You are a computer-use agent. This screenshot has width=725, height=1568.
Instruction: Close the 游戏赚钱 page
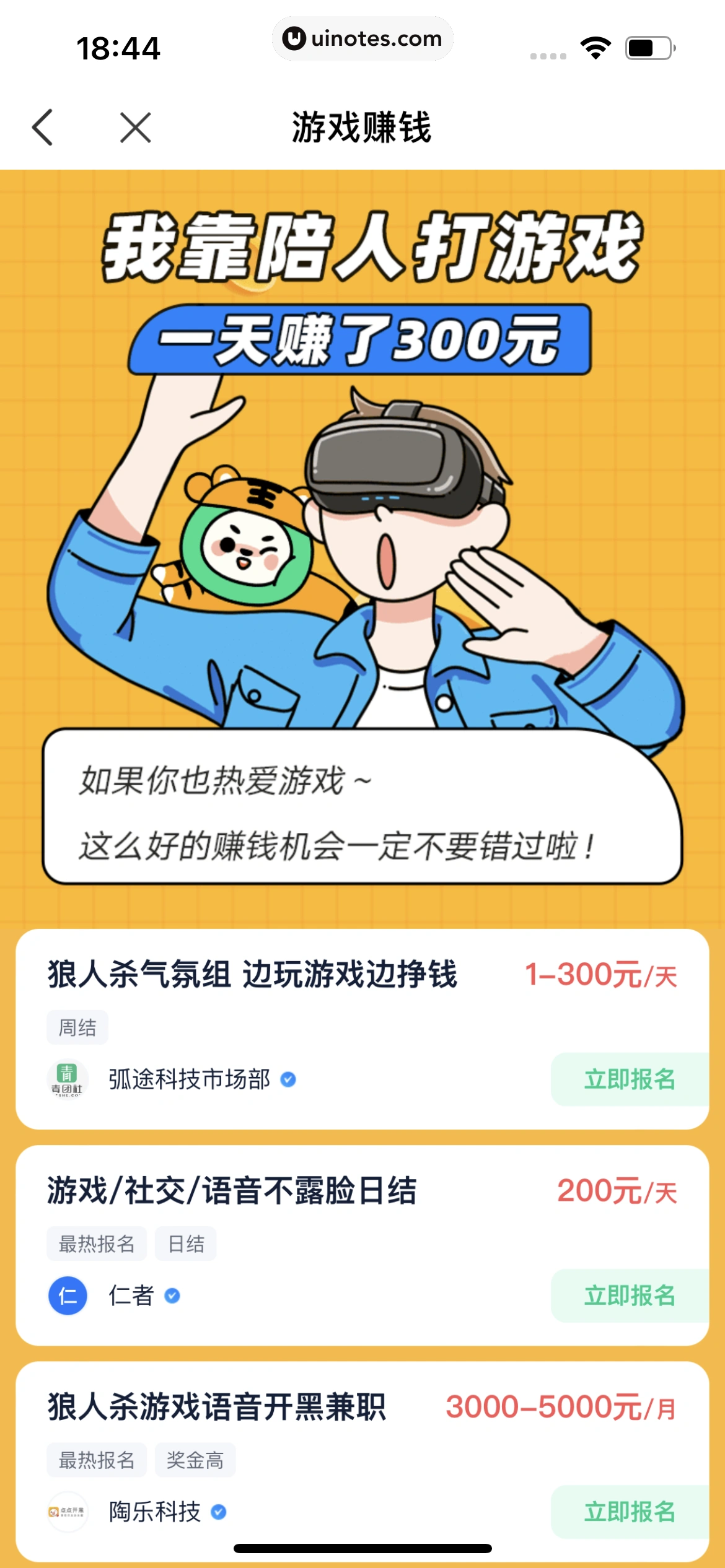(136, 128)
